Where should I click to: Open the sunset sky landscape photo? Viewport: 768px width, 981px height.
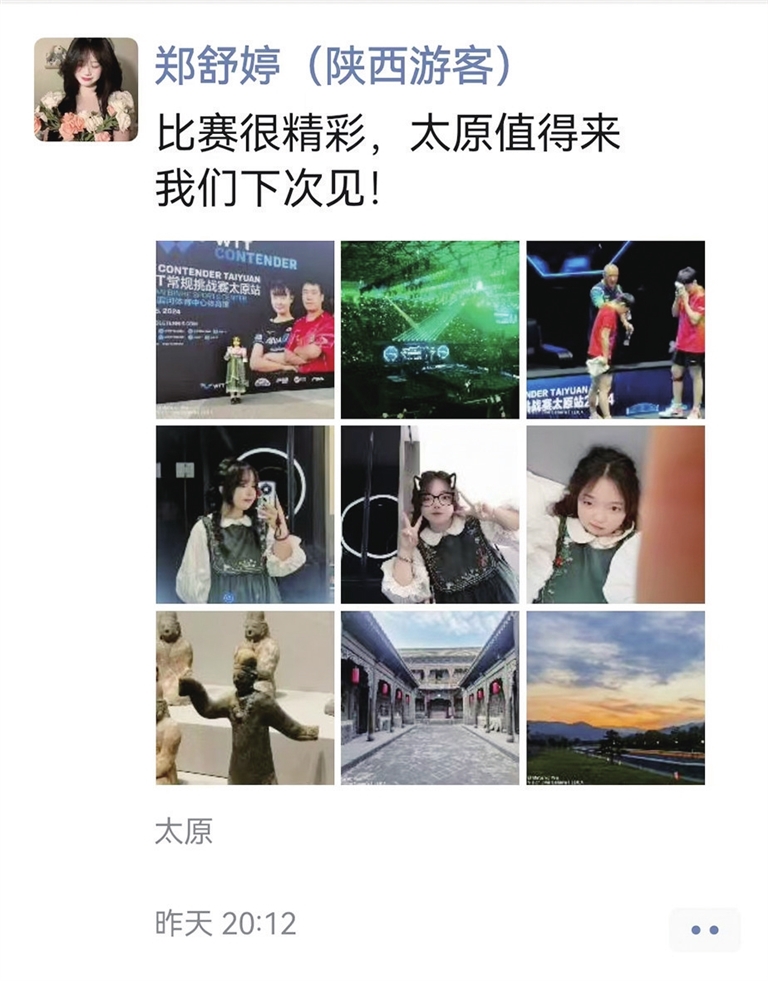coord(615,698)
